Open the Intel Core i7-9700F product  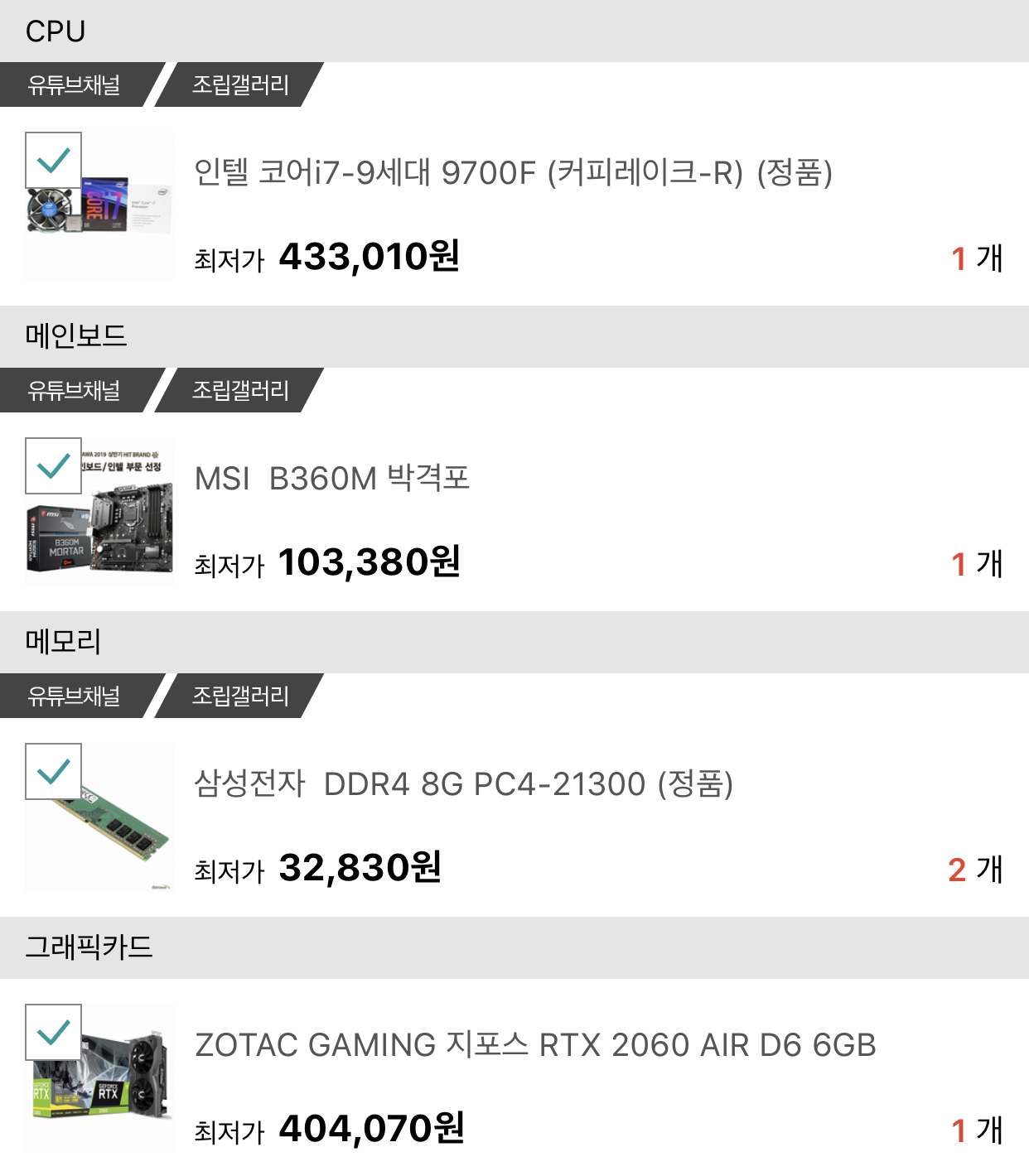(513, 172)
